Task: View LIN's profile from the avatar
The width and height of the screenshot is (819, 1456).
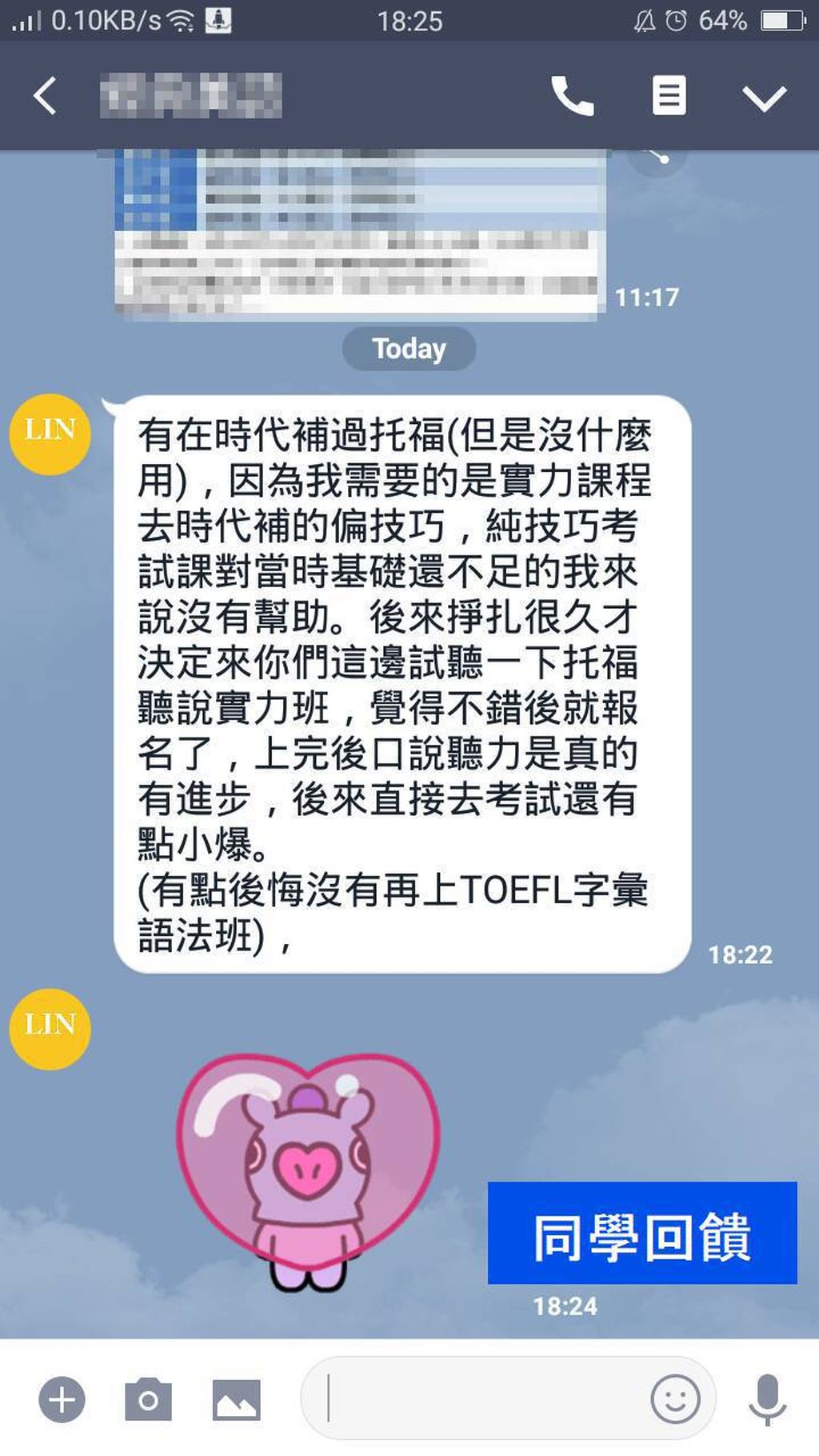Action: click(50, 434)
